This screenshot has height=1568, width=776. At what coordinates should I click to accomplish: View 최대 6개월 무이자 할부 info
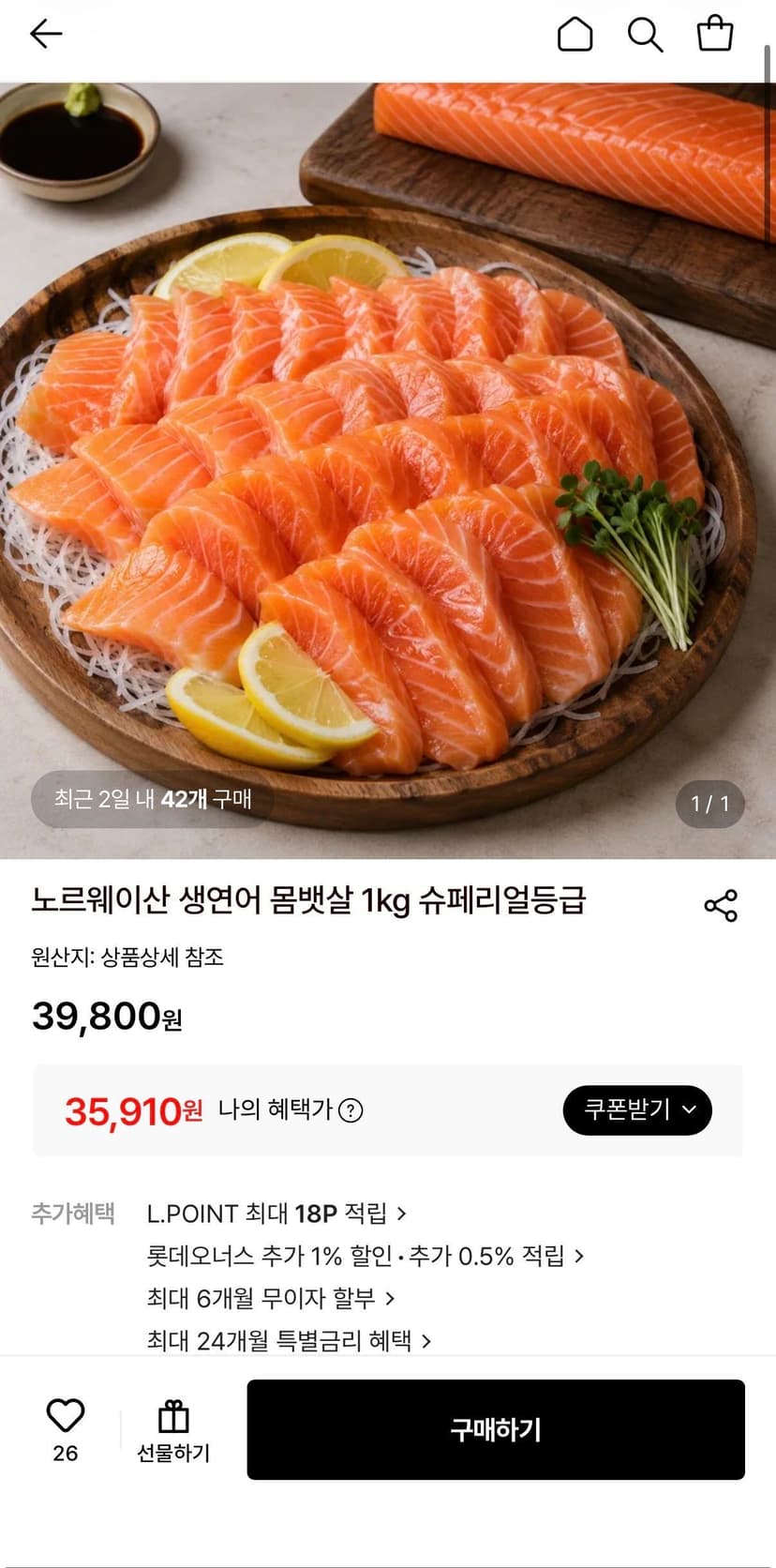pyautogui.click(x=271, y=1299)
